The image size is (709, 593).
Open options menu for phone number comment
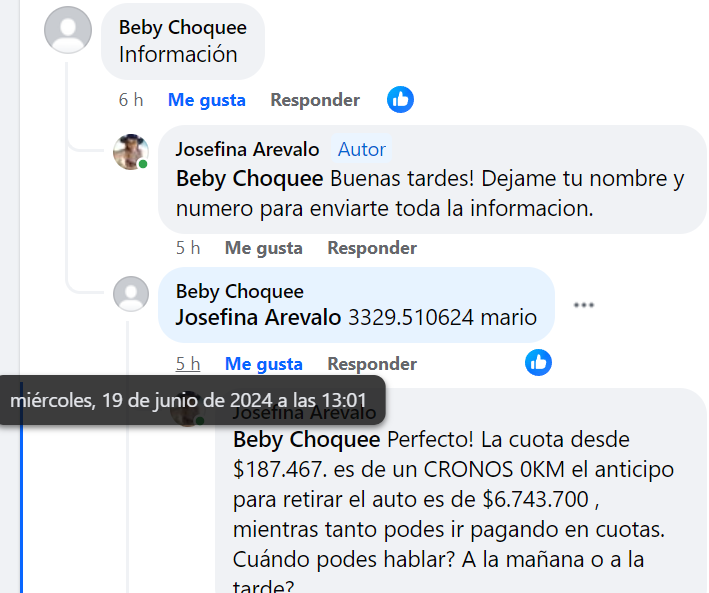tap(584, 305)
